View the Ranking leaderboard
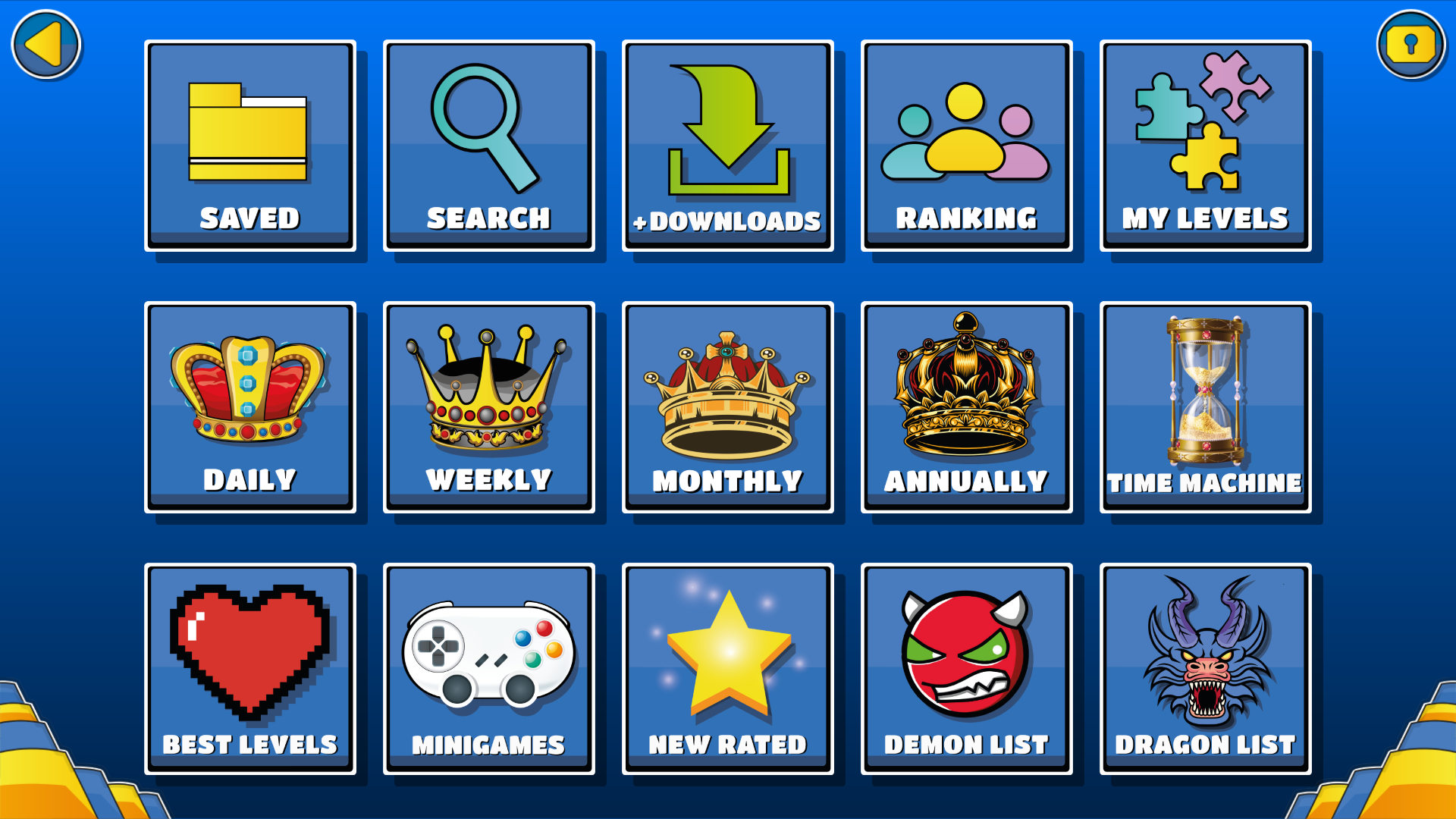This screenshot has height=819, width=1456. 966,146
